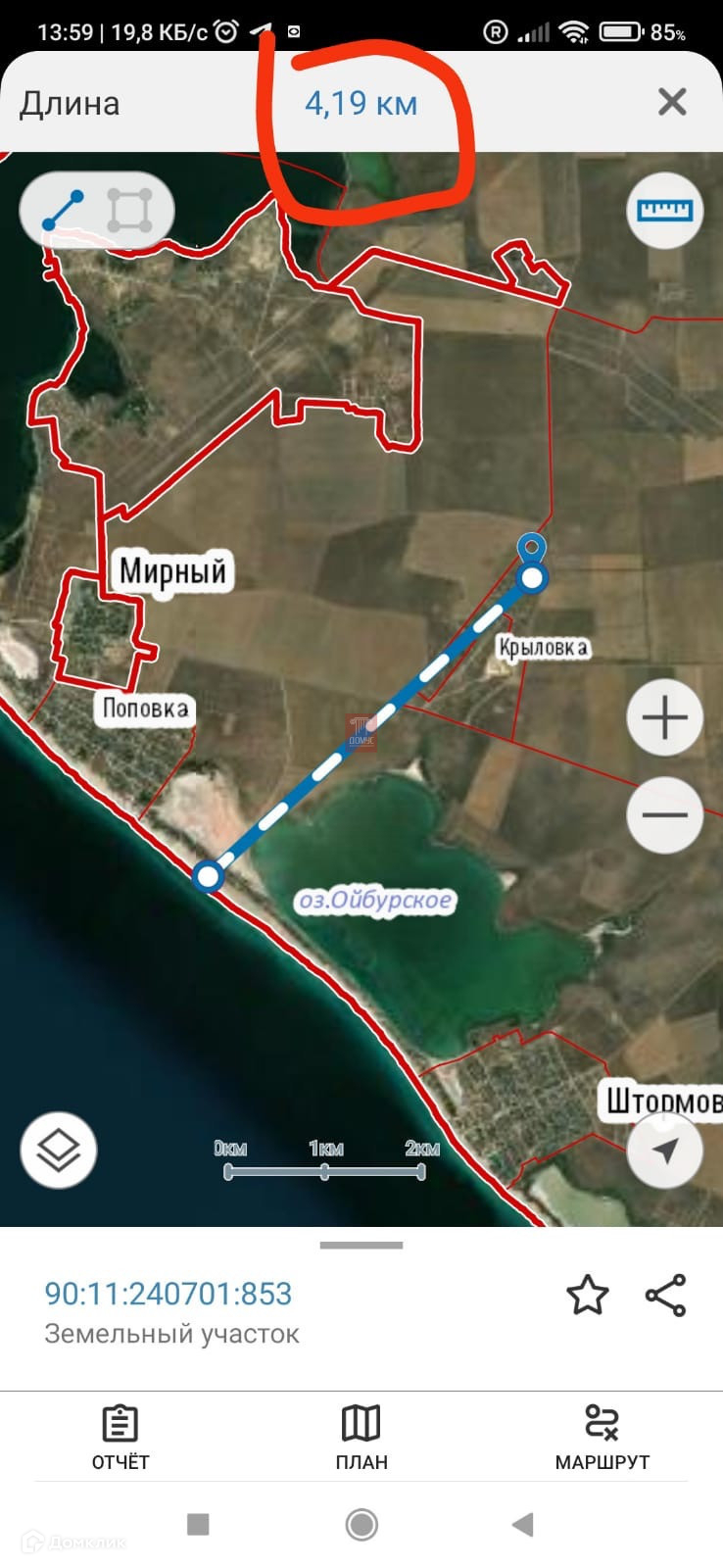This screenshot has width=723, height=1568.
Task: Go back with system back button
Action: tap(523, 1524)
